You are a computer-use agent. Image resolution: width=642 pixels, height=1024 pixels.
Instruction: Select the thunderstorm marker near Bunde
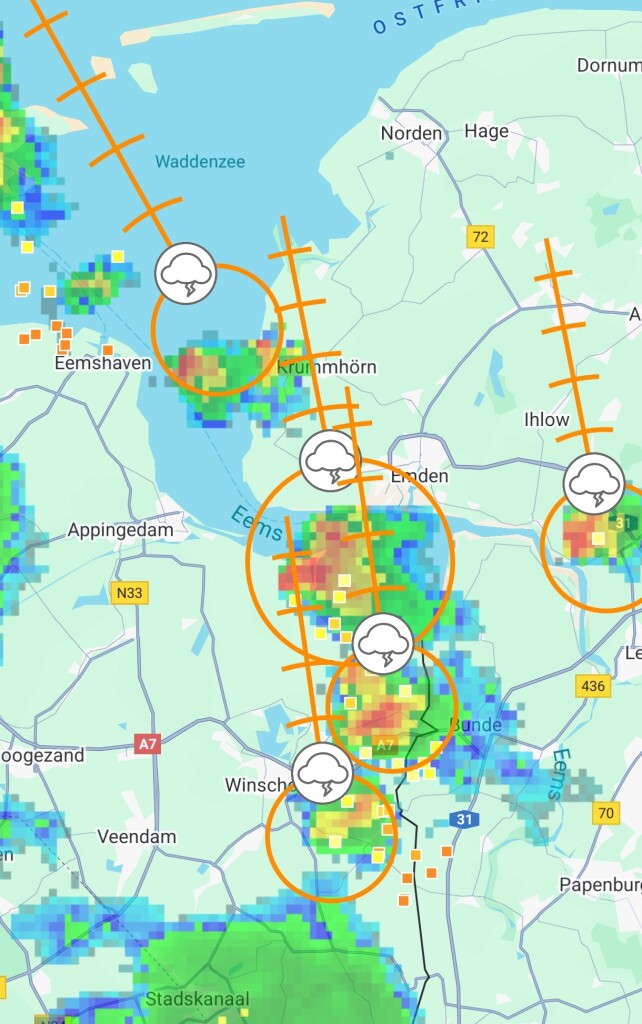(384, 645)
